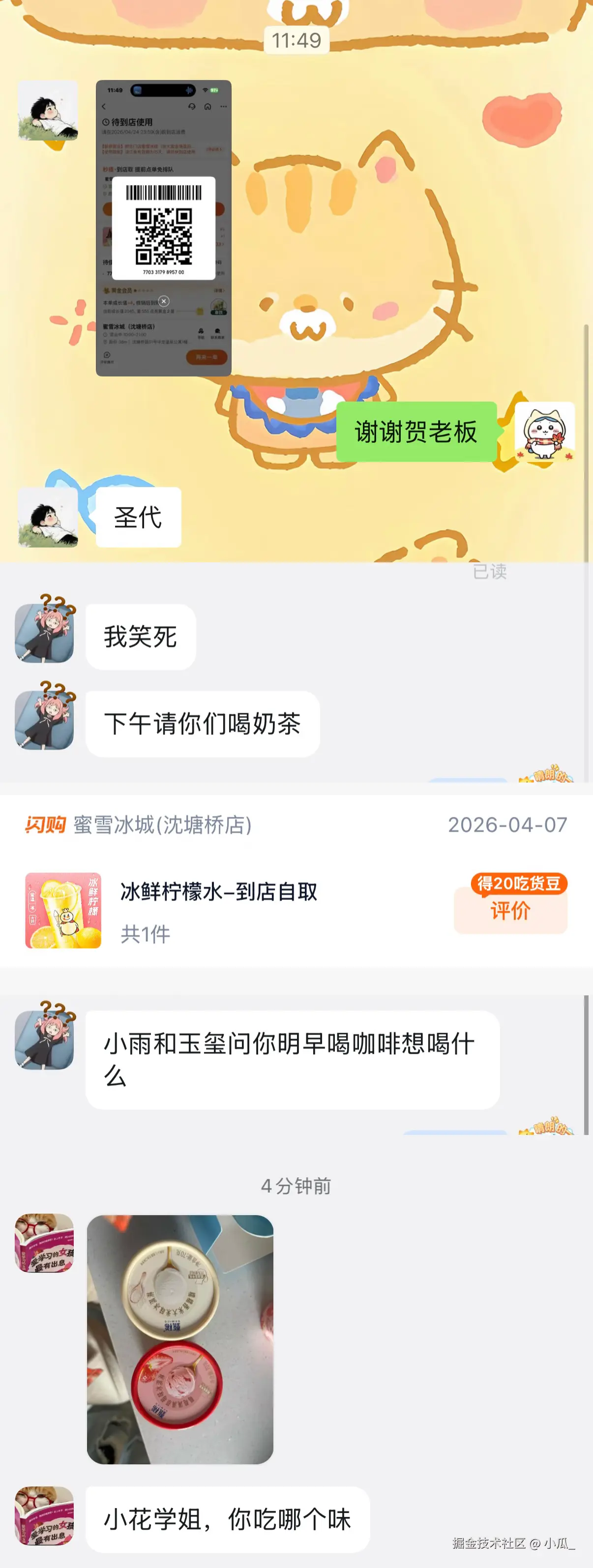
Task: Open the customer service headset icon
Action: (193, 107)
